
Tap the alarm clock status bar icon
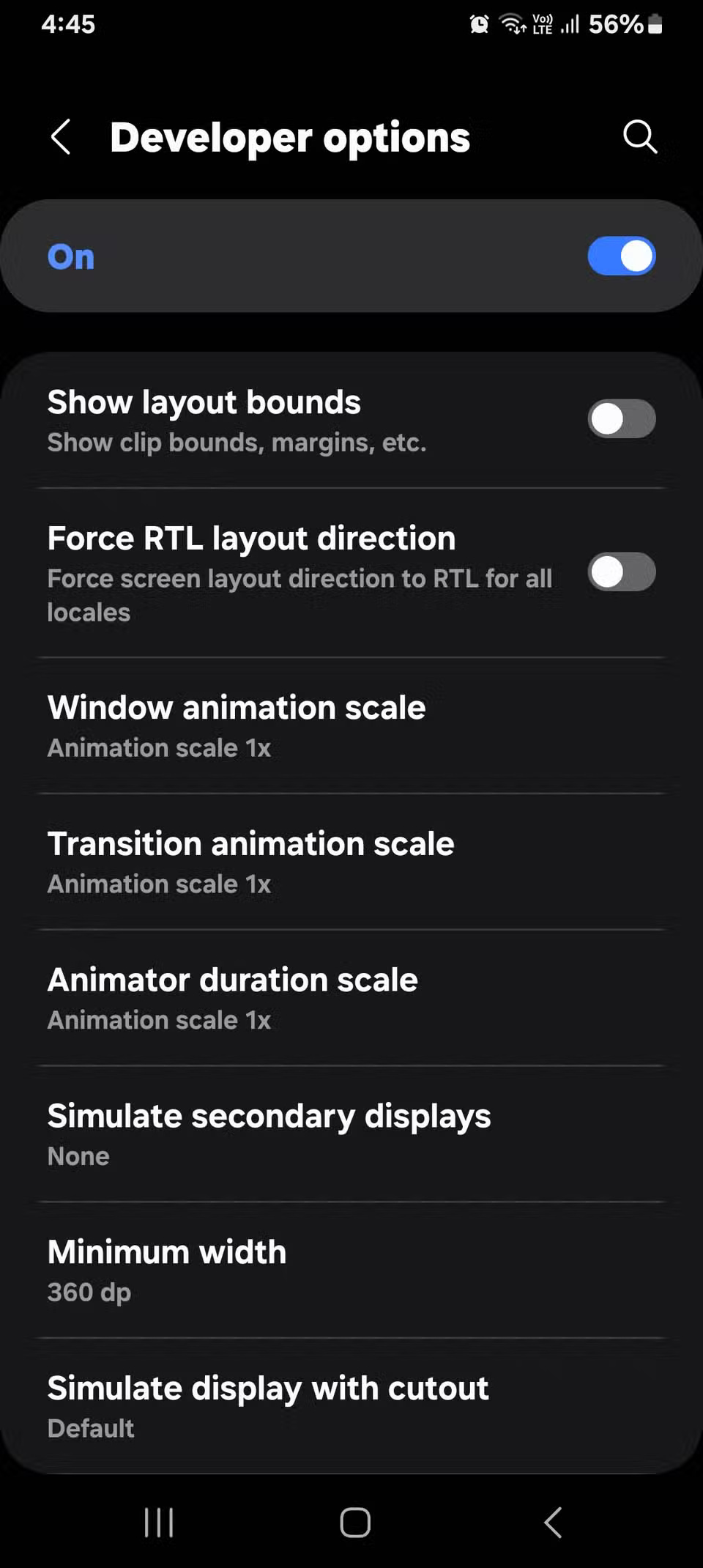[x=479, y=24]
